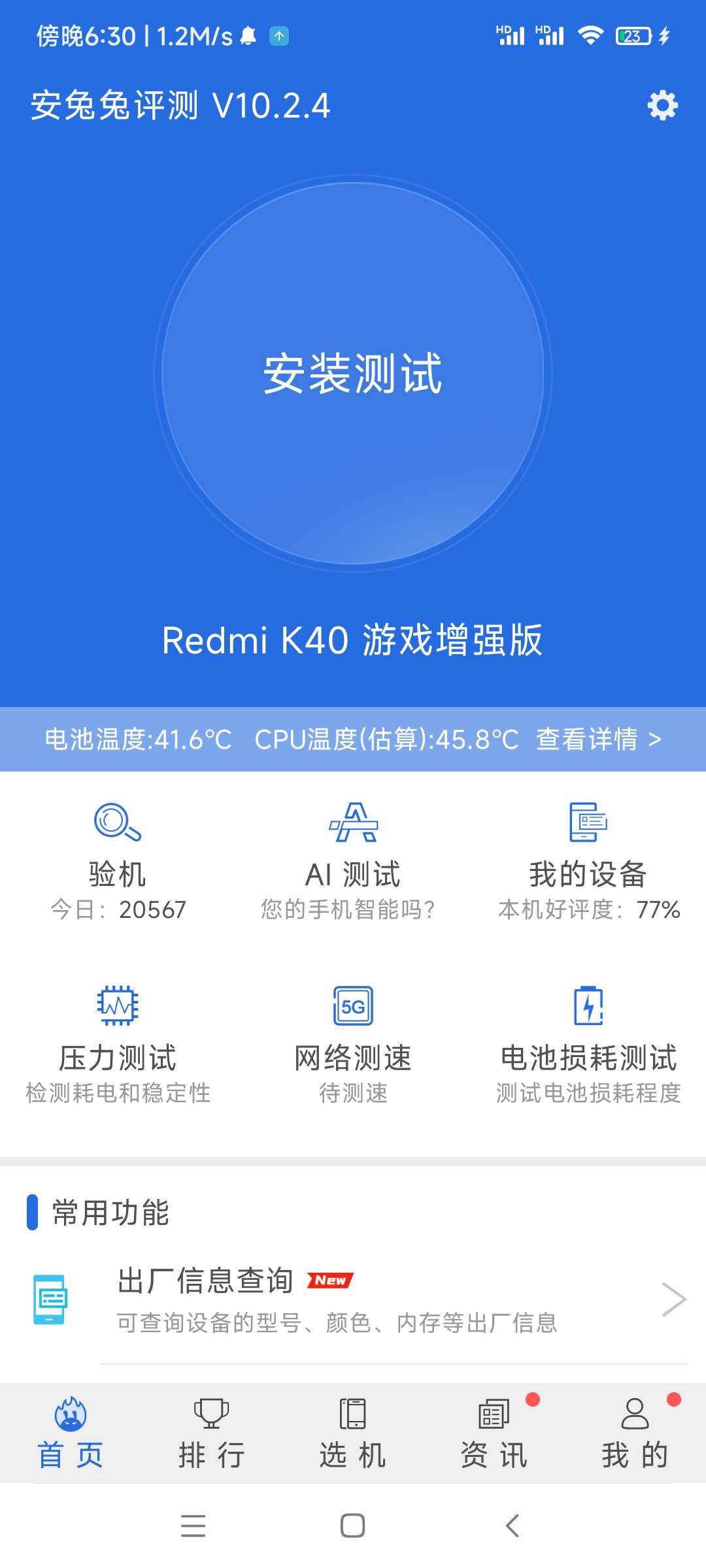Switch to the 资讯 tab

click(494, 1433)
